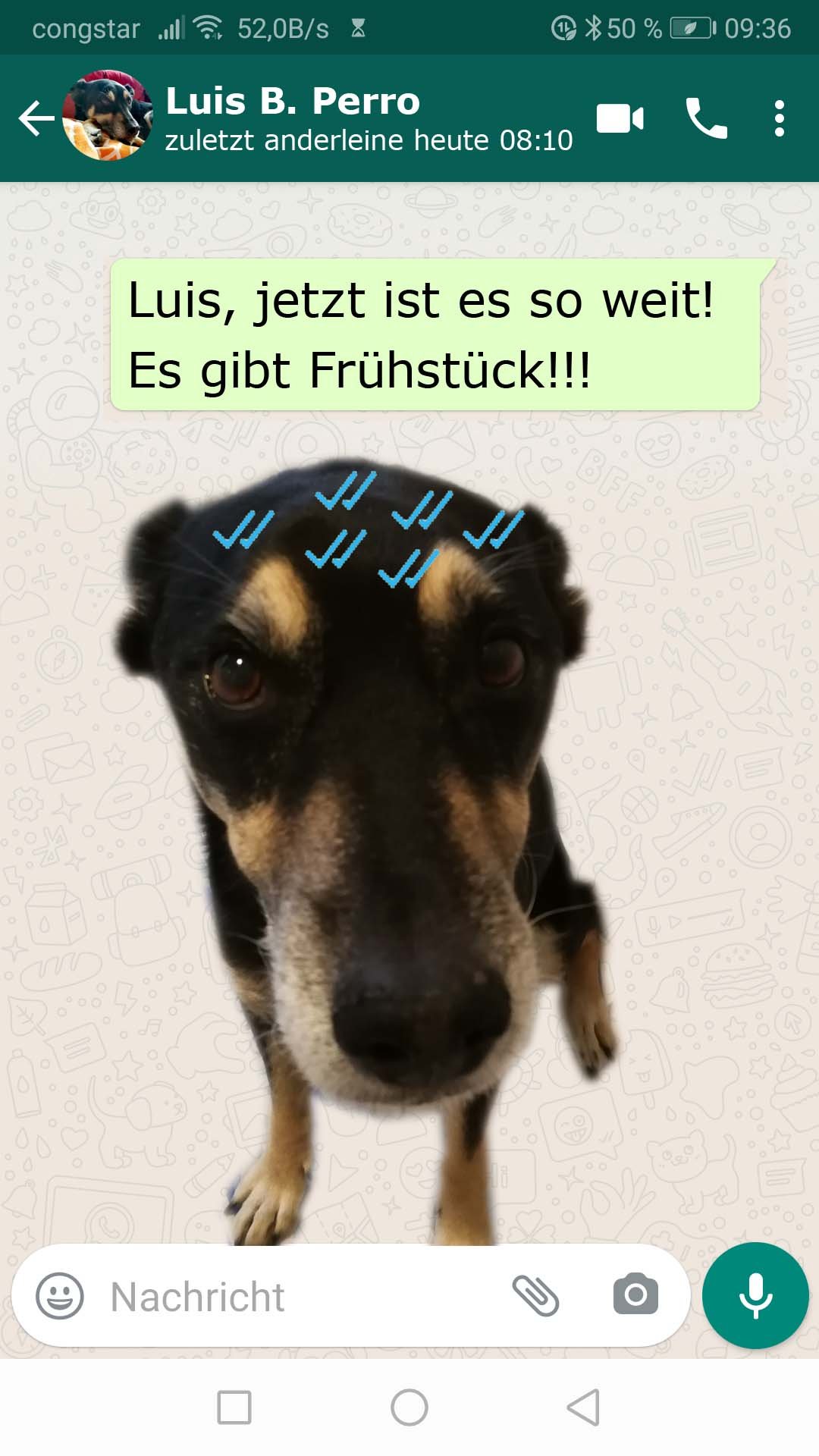819x1456 pixels.
Task: Attach a file with the paperclip
Action: click(x=535, y=1295)
